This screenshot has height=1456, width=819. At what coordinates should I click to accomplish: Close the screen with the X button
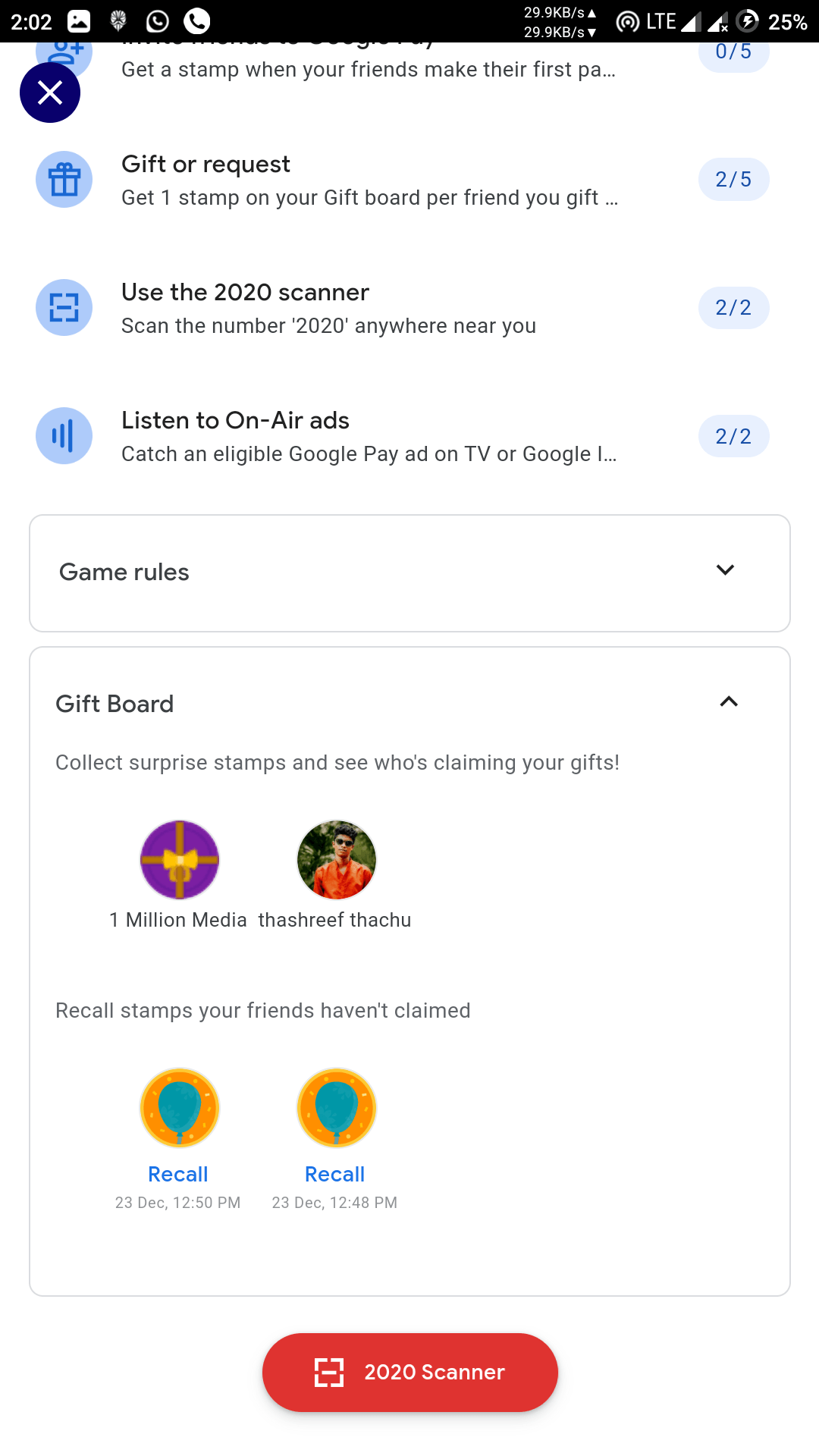50,93
